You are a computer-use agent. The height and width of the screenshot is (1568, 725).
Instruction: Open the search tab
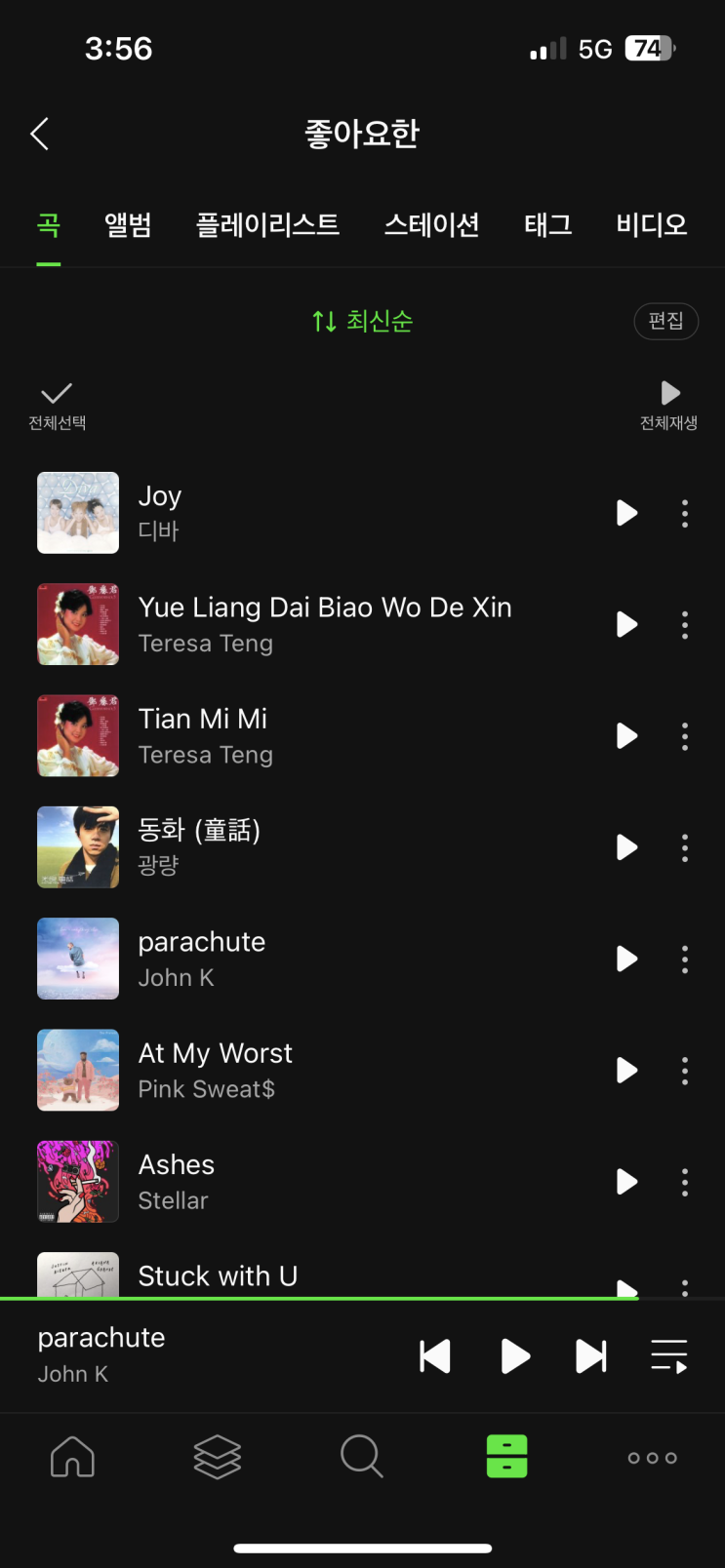[x=361, y=1457]
